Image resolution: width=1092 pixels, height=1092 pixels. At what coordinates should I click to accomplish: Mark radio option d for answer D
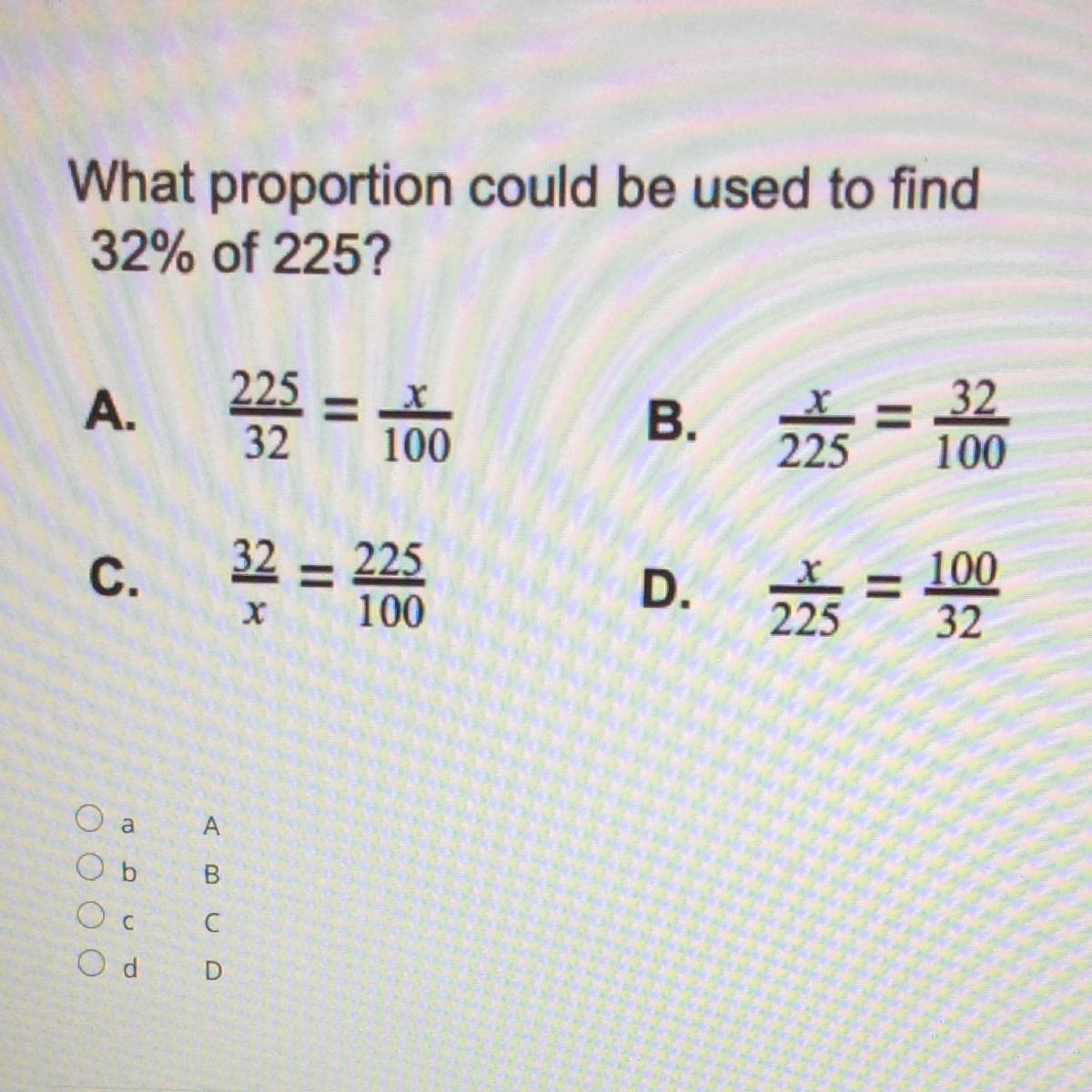pos(89,962)
